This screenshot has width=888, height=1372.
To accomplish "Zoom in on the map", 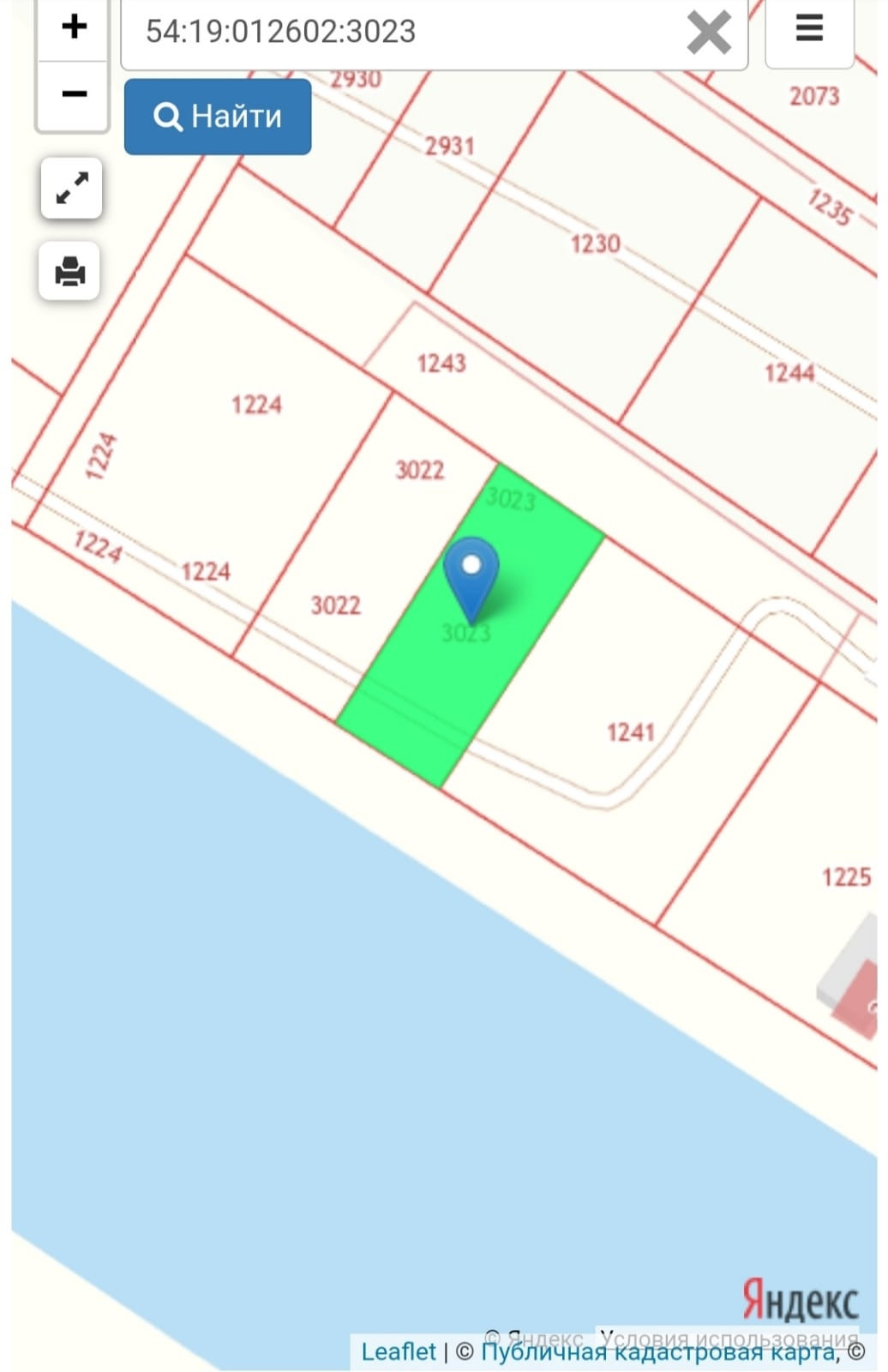I will 74,27.
